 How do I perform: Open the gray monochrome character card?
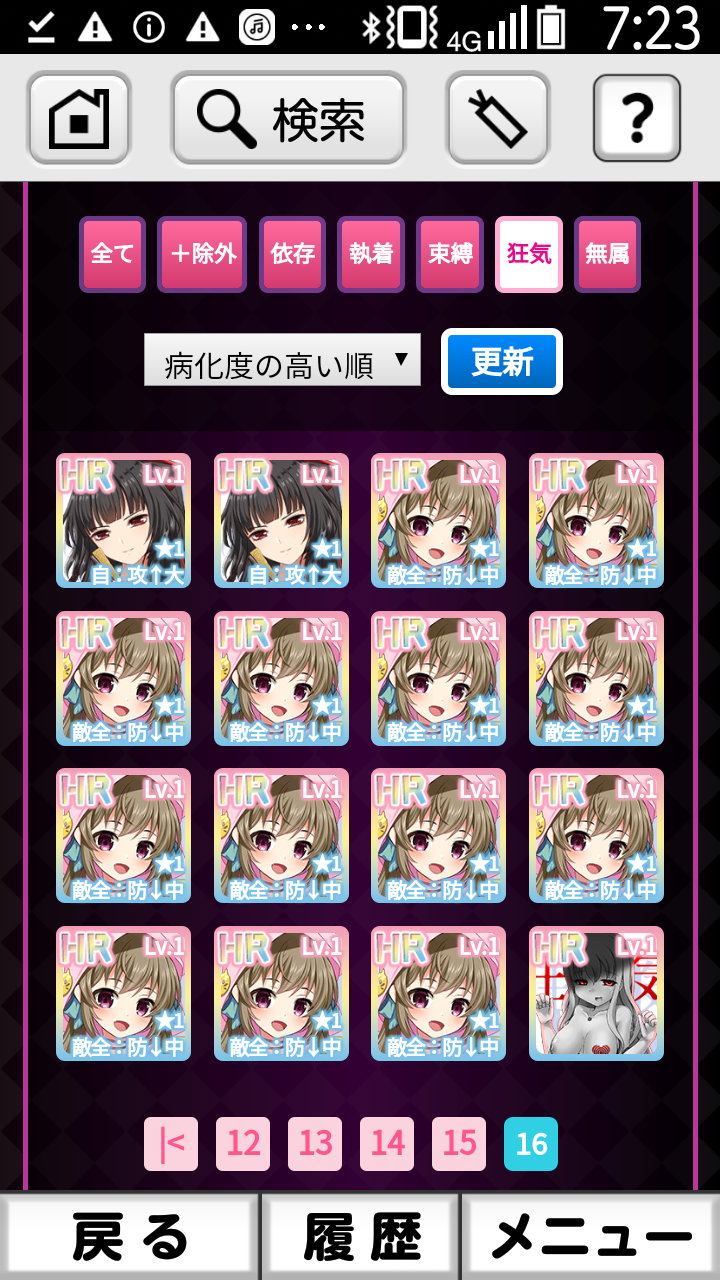(596, 993)
